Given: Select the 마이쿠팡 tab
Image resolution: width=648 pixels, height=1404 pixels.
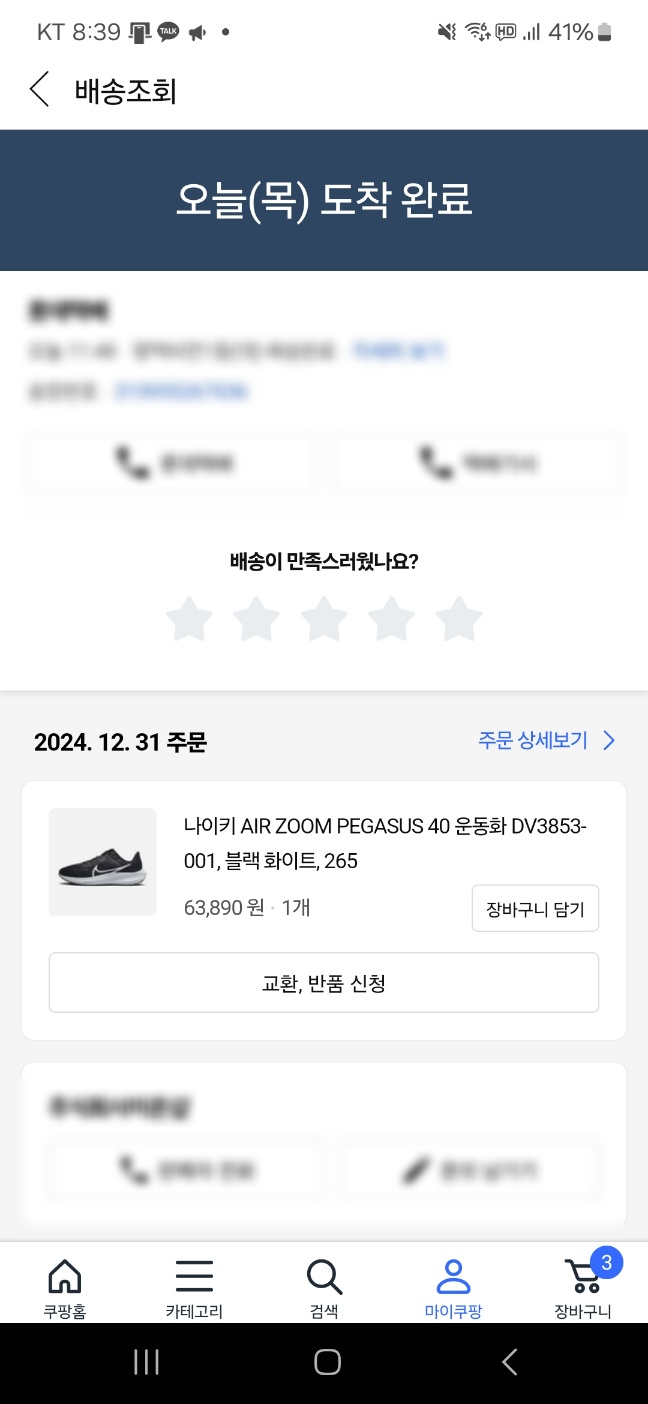Looking at the screenshot, I should pos(453,1288).
